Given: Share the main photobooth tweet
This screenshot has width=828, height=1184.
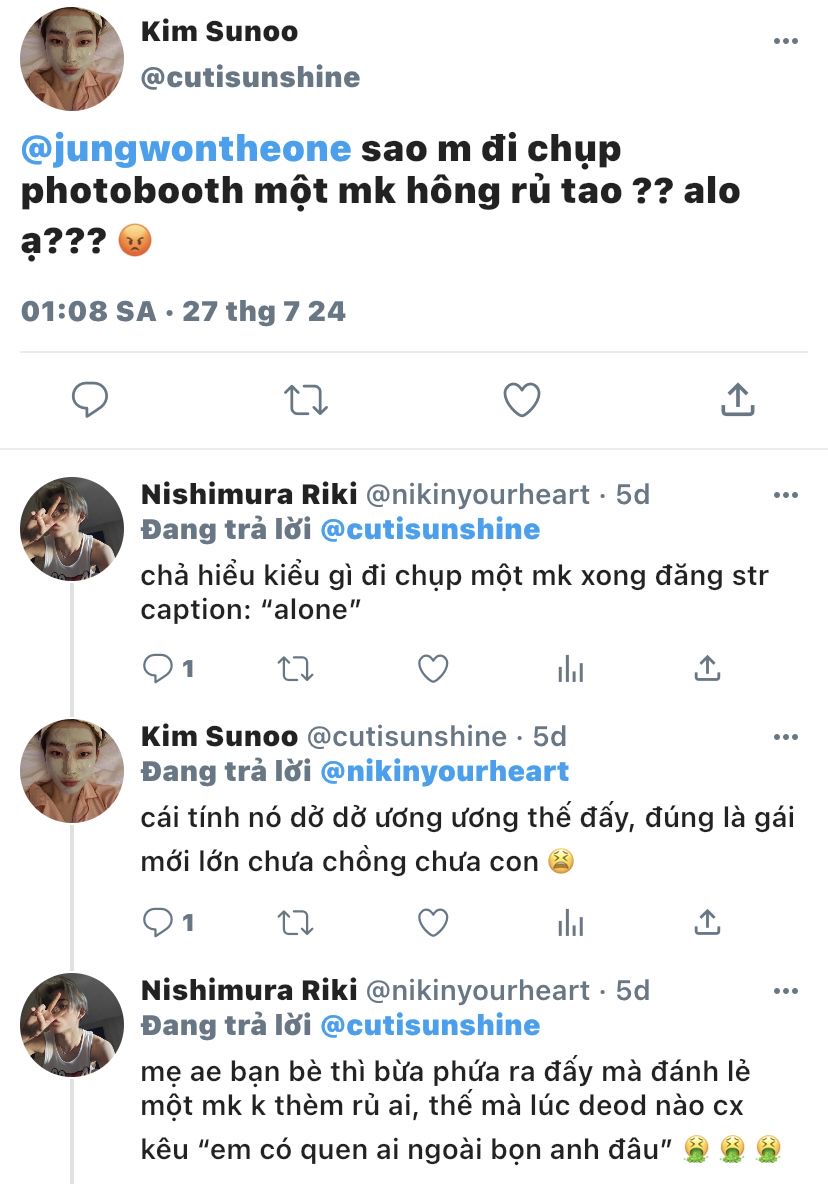Looking at the screenshot, I should 737,399.
